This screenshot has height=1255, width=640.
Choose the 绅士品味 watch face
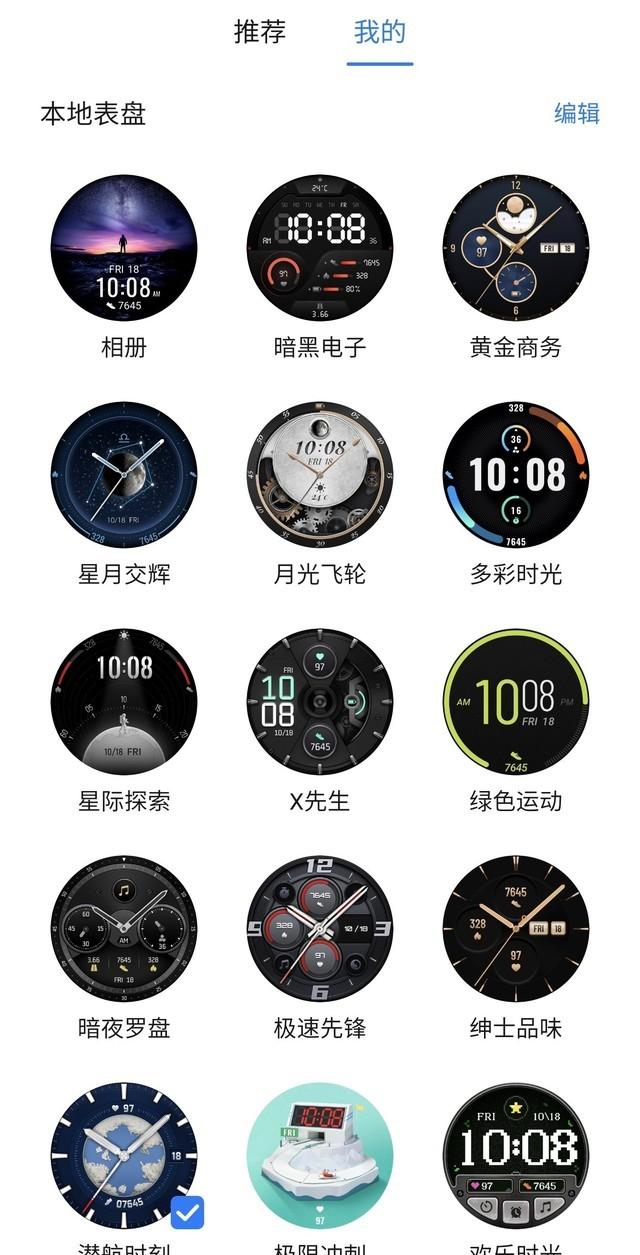click(516, 929)
